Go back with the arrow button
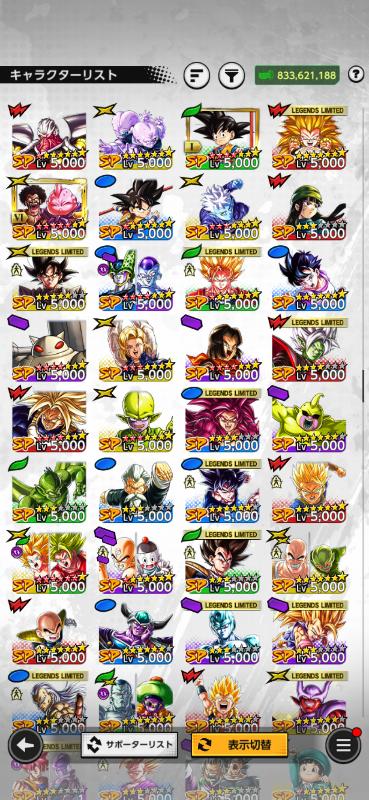This screenshot has width=369, height=800. [24, 745]
